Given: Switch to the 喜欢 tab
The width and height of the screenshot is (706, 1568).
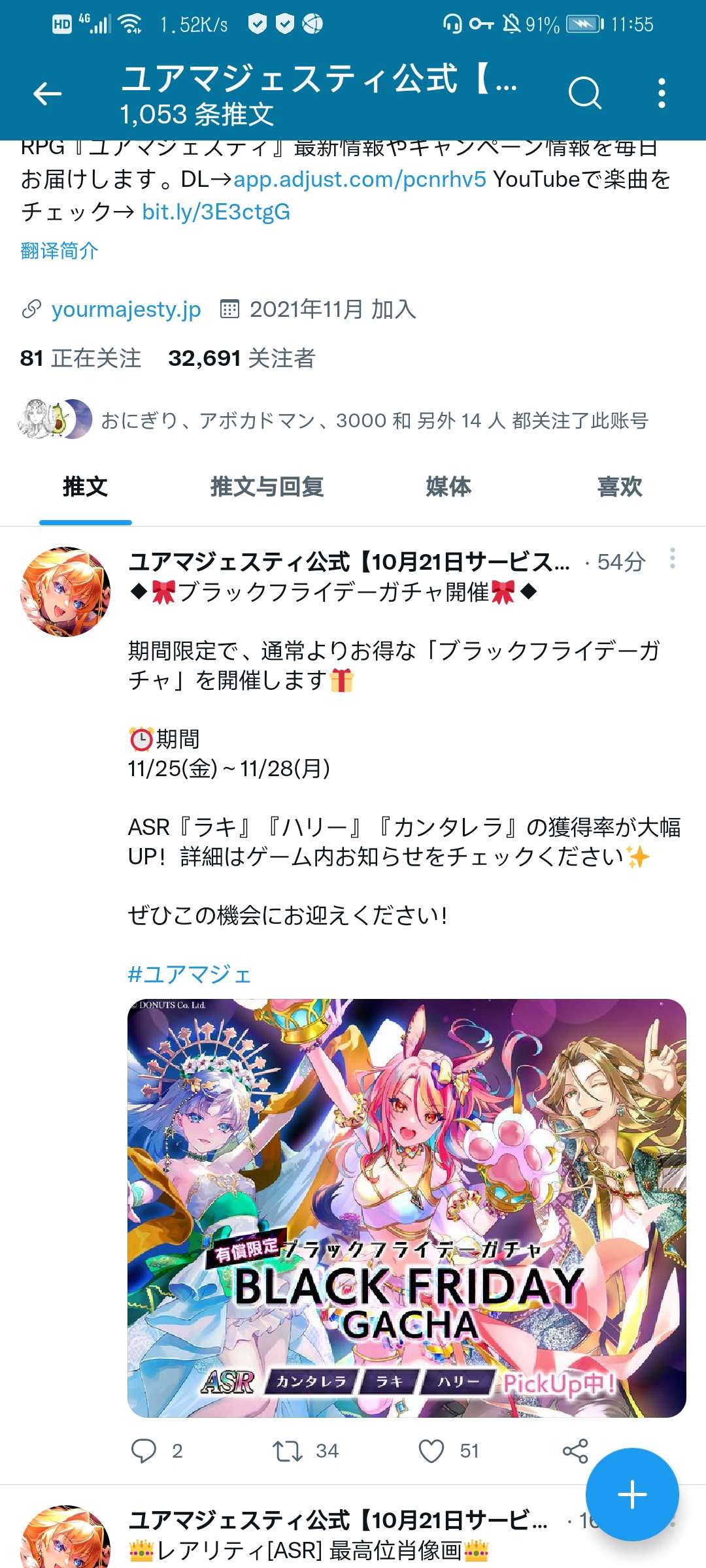Looking at the screenshot, I should tap(619, 487).
